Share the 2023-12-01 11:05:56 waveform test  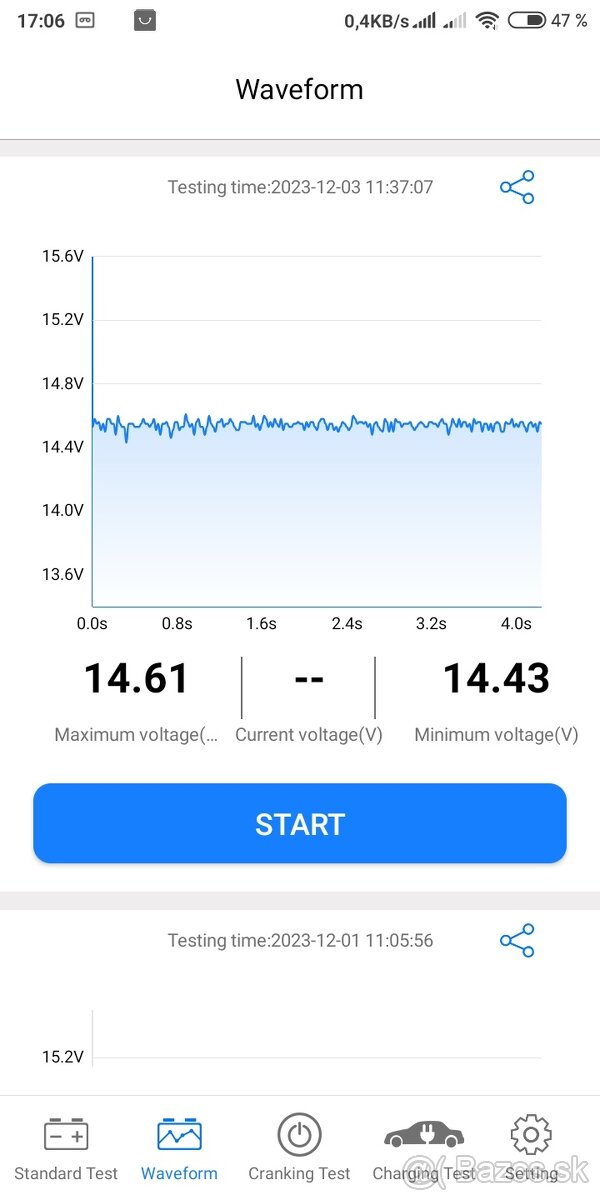517,941
